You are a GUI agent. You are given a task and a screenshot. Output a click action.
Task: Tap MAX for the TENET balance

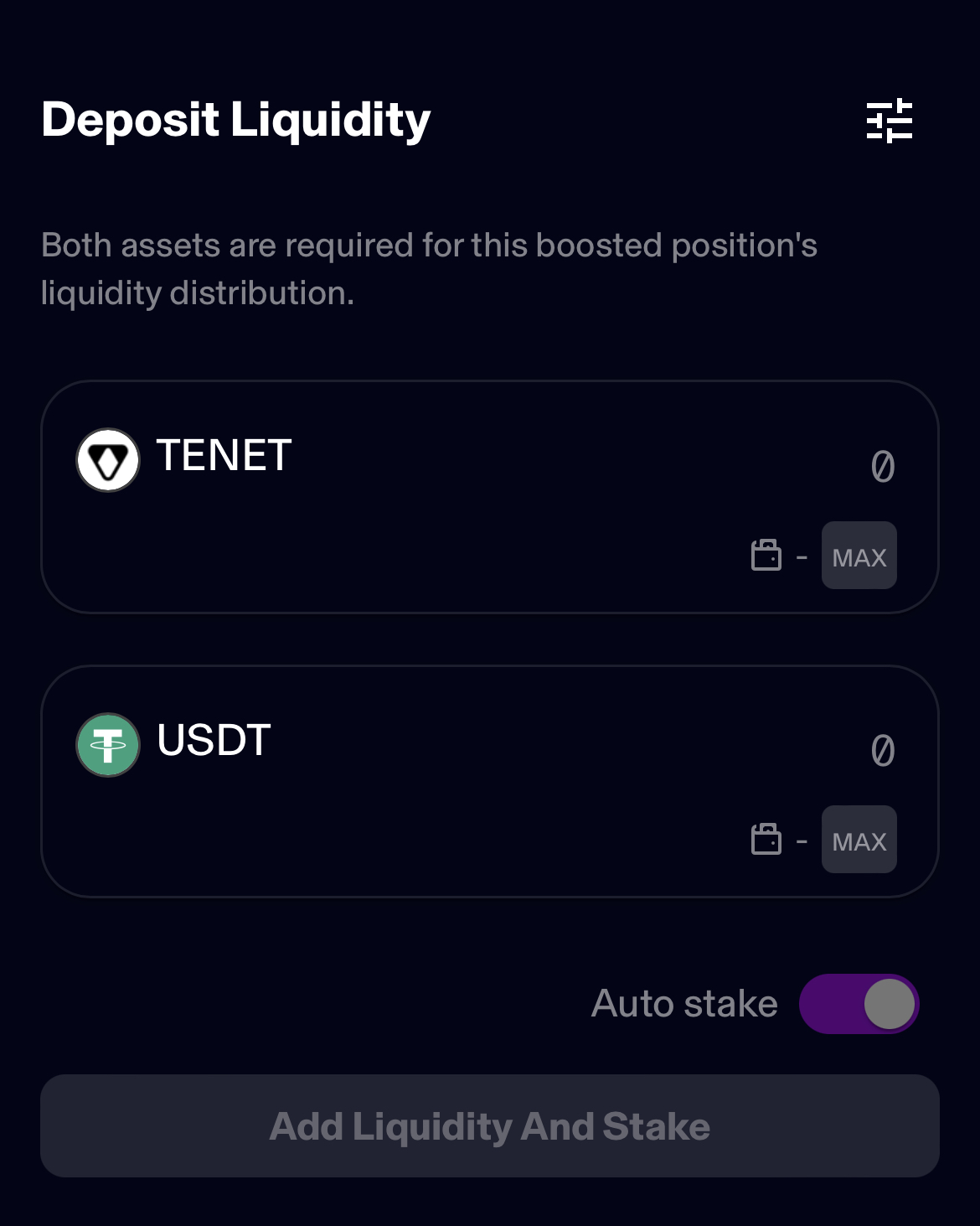tap(859, 556)
